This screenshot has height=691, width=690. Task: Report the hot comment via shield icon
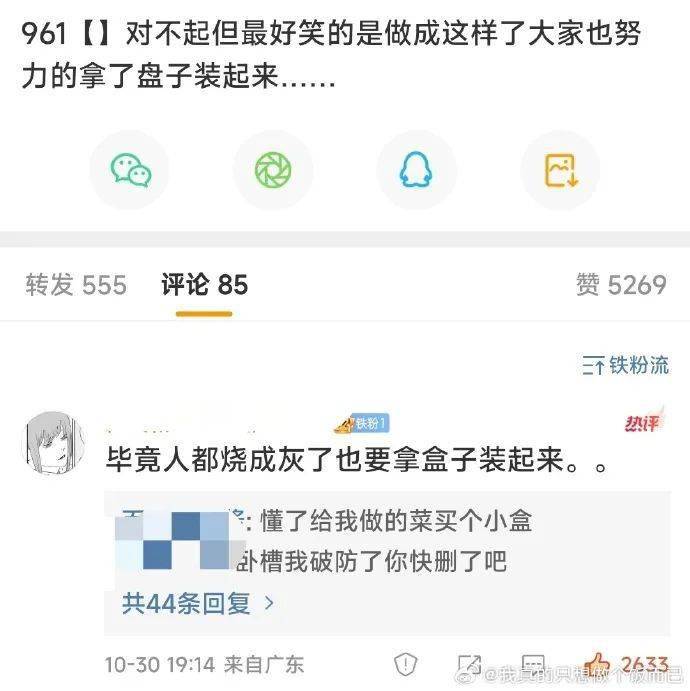(407, 663)
